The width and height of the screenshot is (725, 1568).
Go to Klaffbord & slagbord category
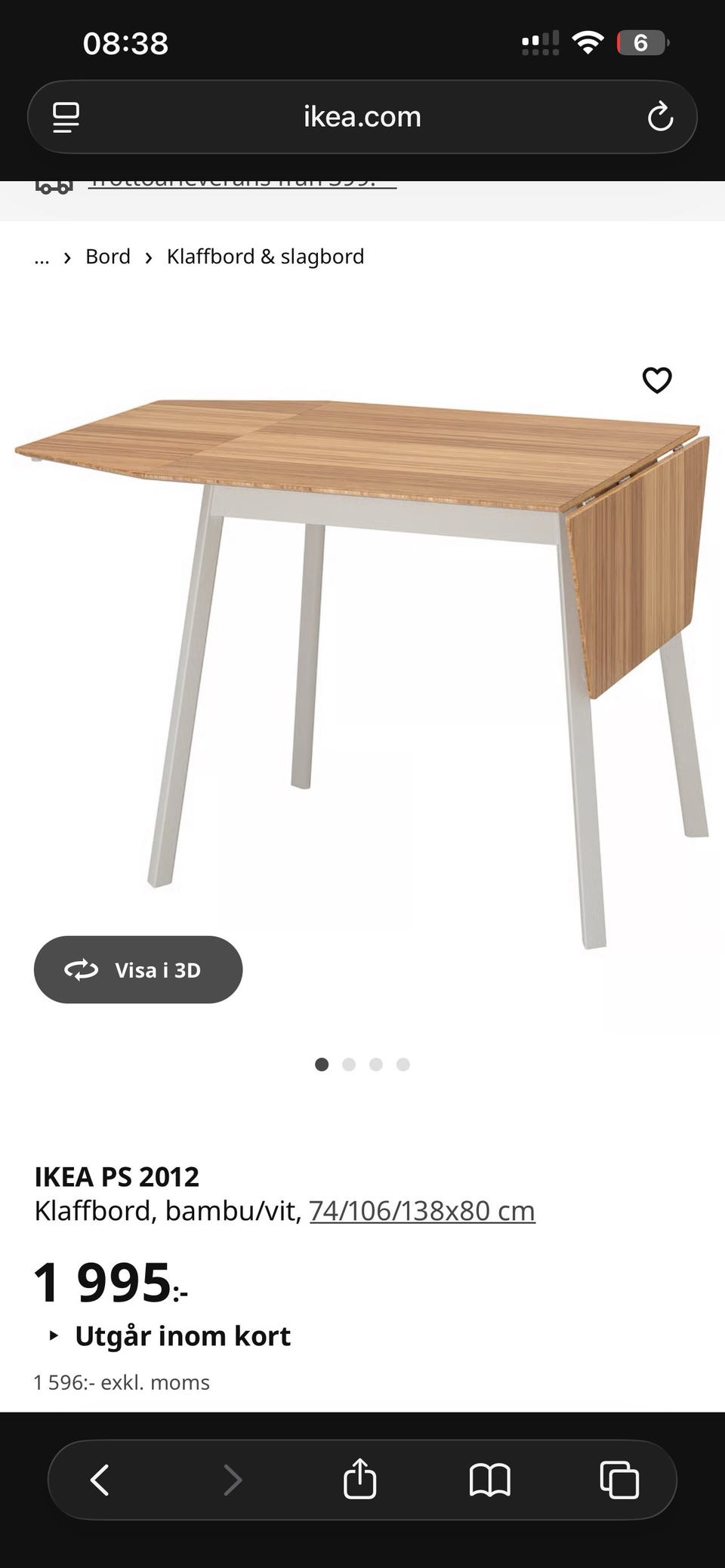tap(265, 257)
